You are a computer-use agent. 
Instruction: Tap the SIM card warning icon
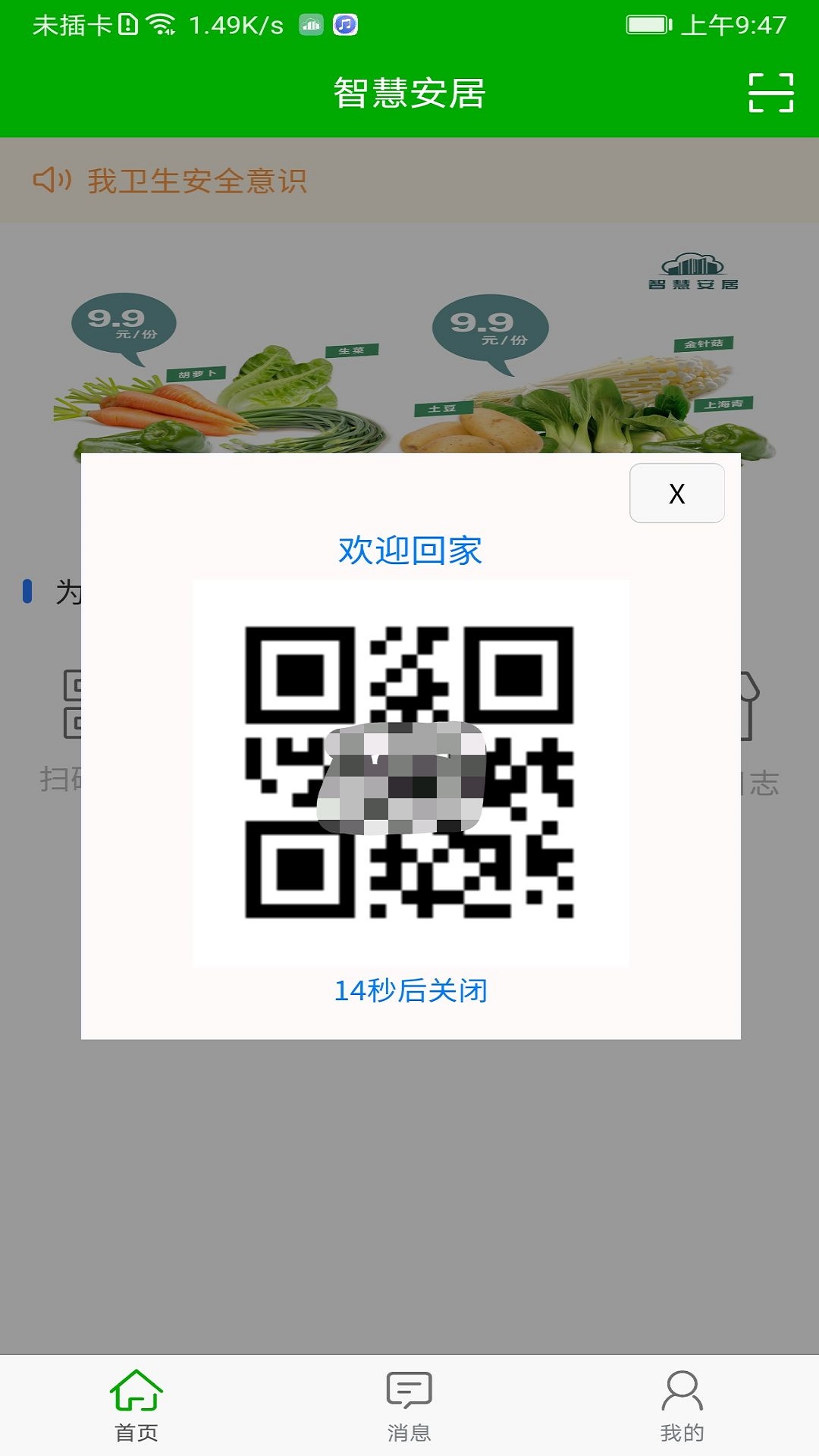point(126,23)
